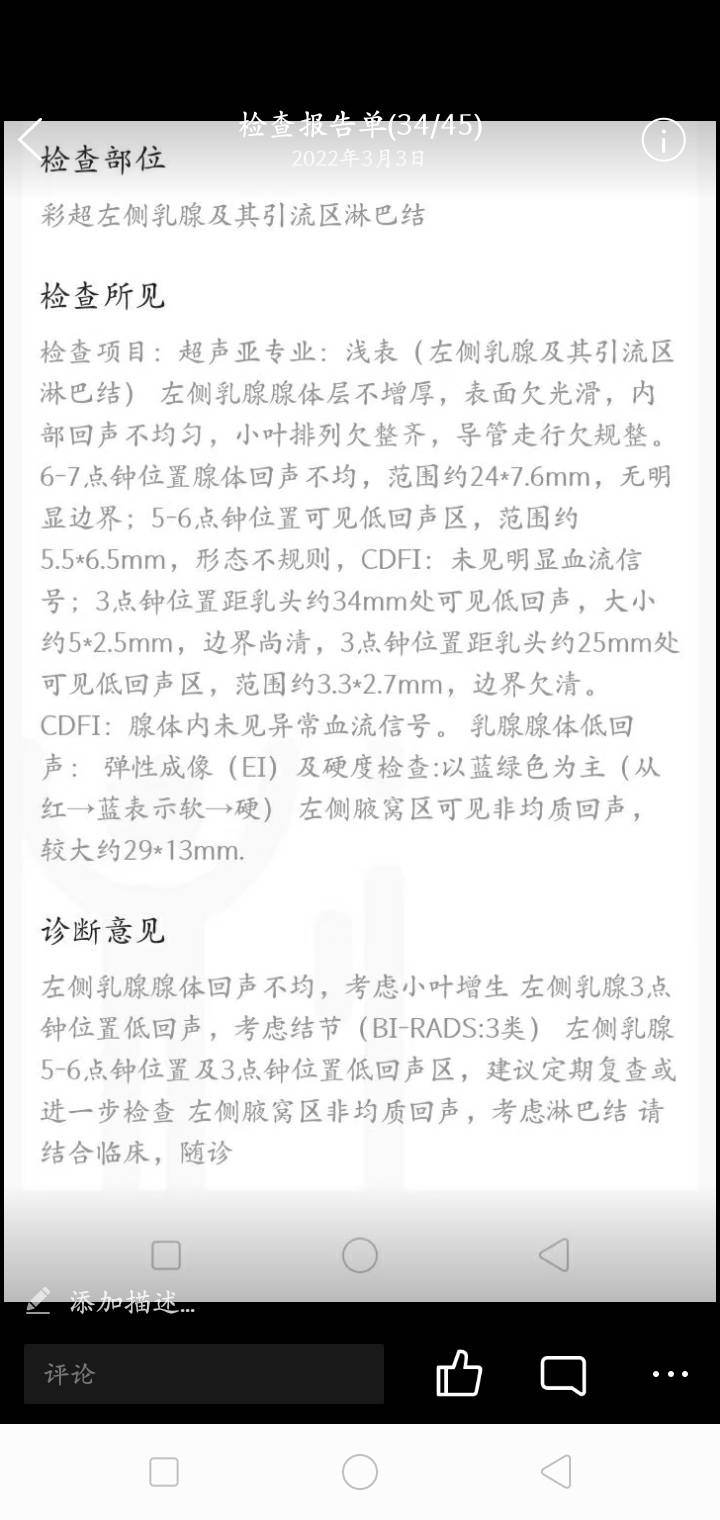
Task: Toggle the thumbs-up like on this report
Action: (x=458, y=1374)
